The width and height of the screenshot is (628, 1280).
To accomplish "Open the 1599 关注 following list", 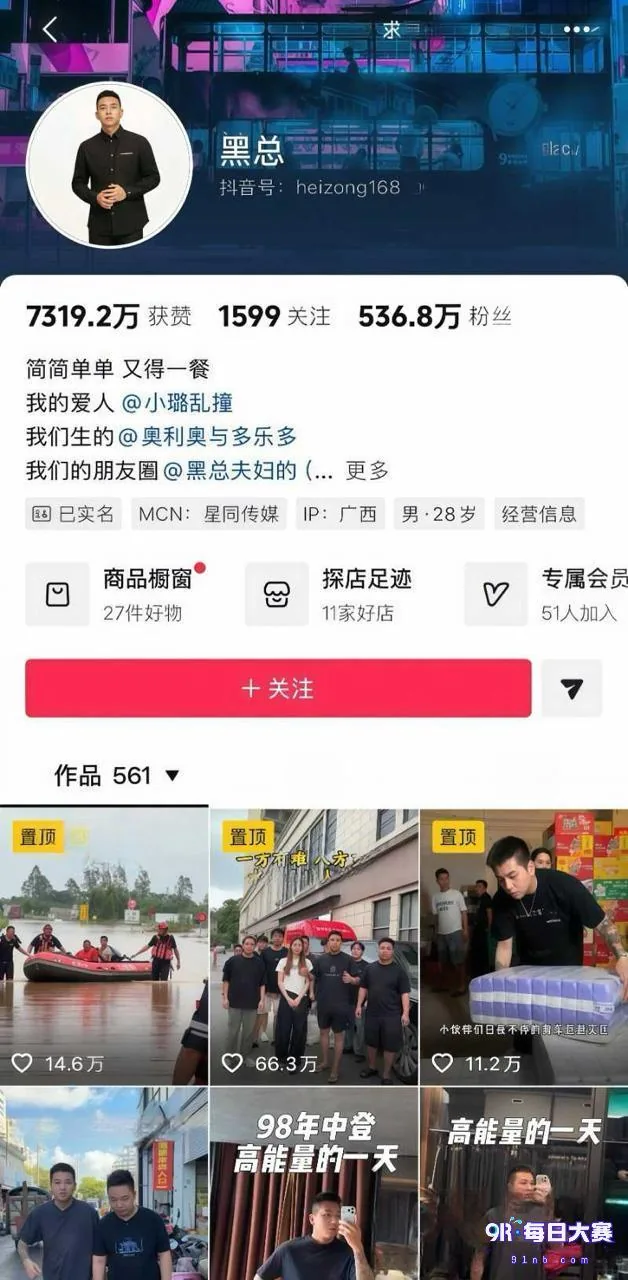I will pyautogui.click(x=274, y=317).
